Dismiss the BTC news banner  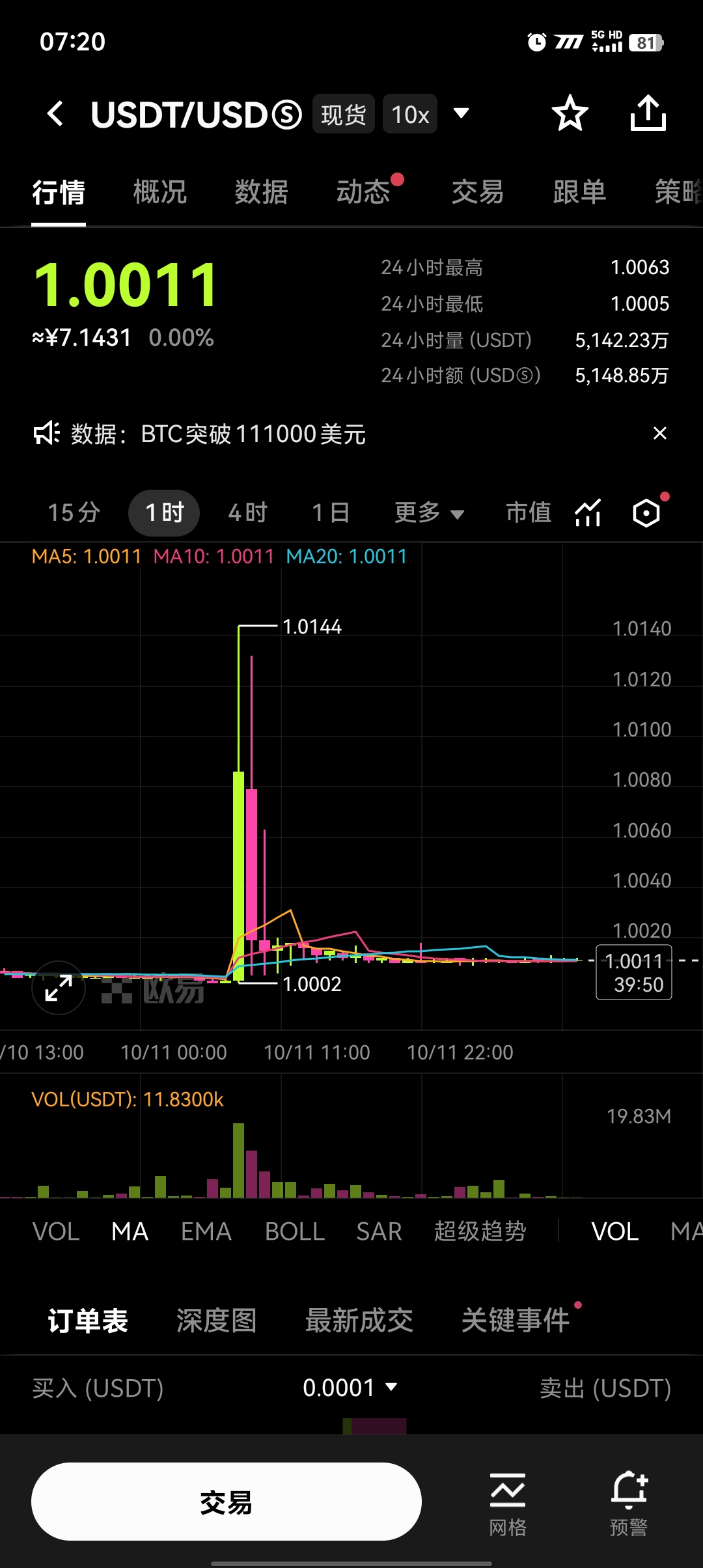(659, 434)
